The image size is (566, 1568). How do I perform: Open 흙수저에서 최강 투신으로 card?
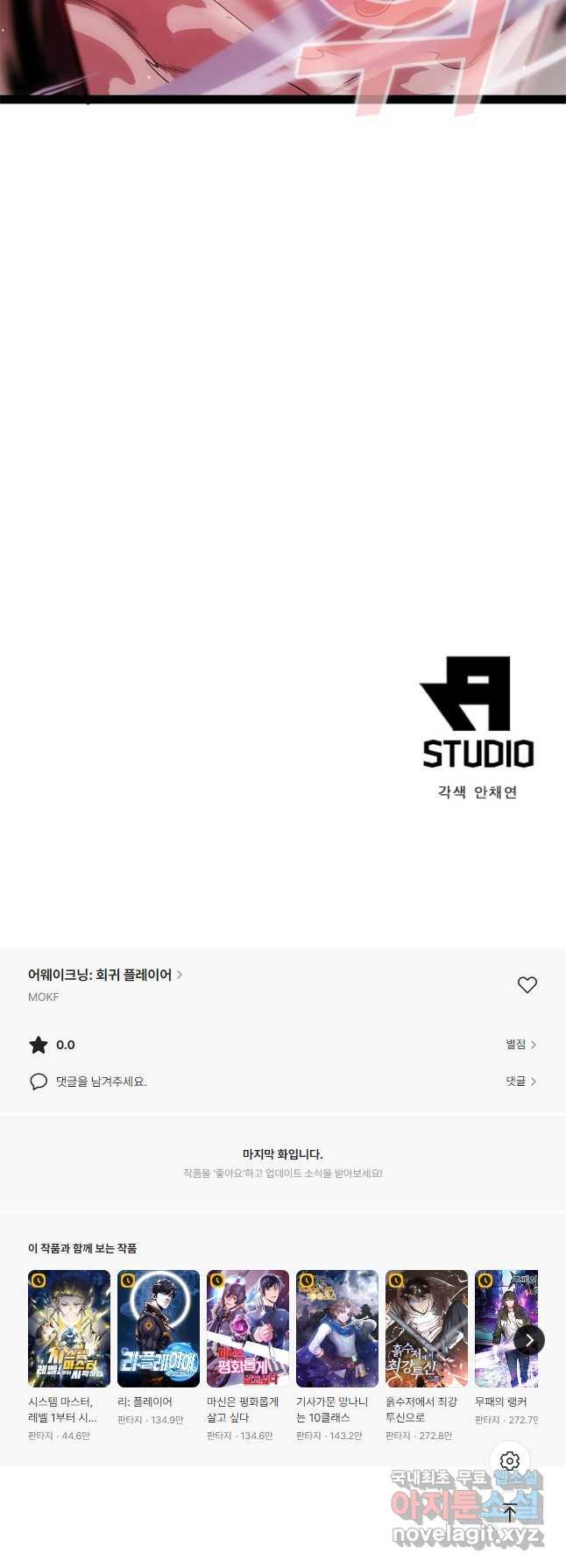point(427,1329)
